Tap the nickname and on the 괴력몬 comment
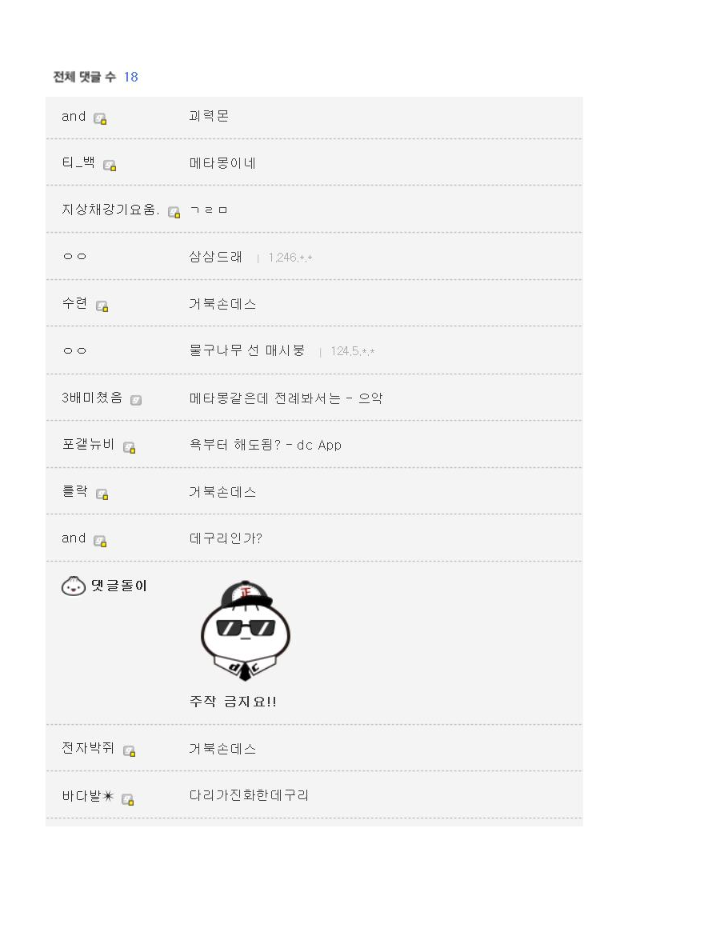This screenshot has width=719, height=928. 74,117
